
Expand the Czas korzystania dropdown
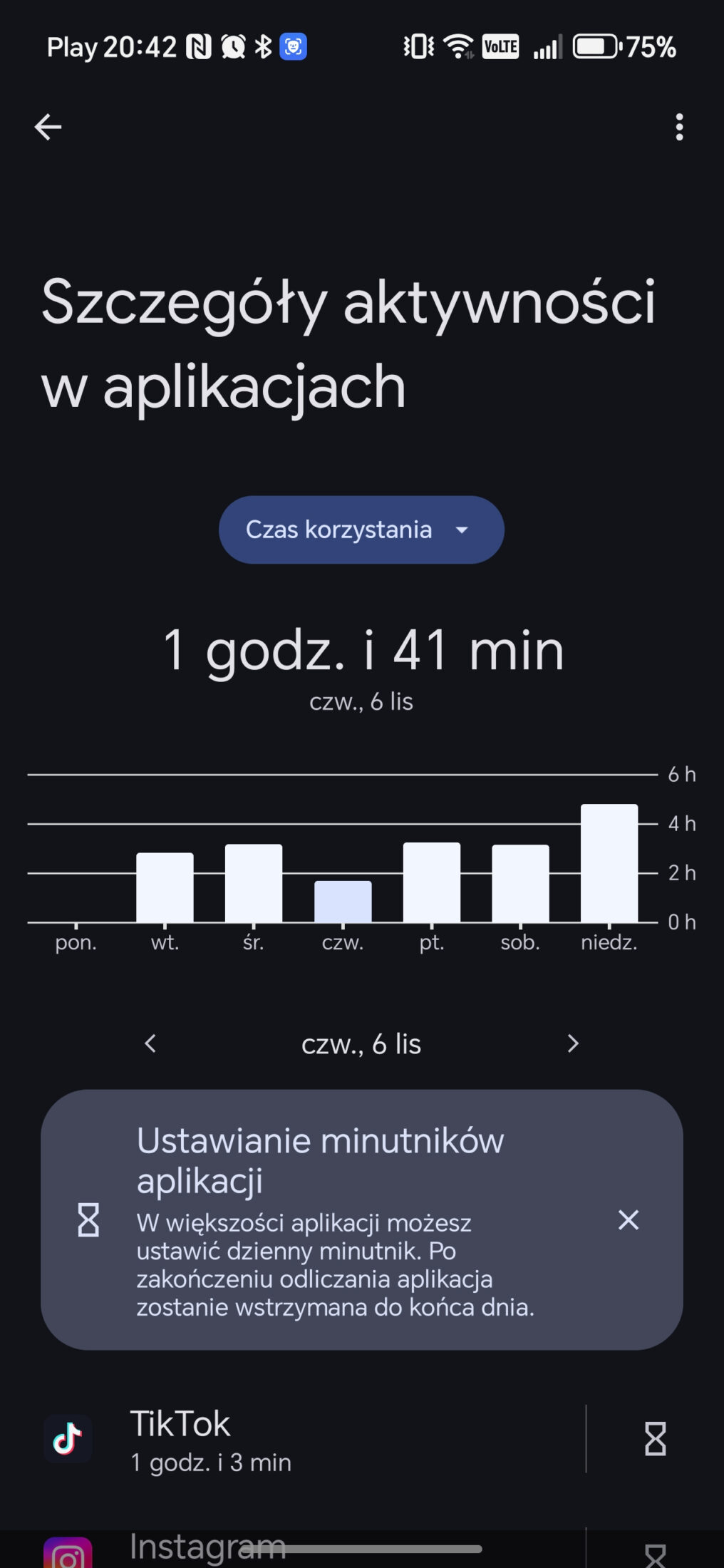click(361, 530)
